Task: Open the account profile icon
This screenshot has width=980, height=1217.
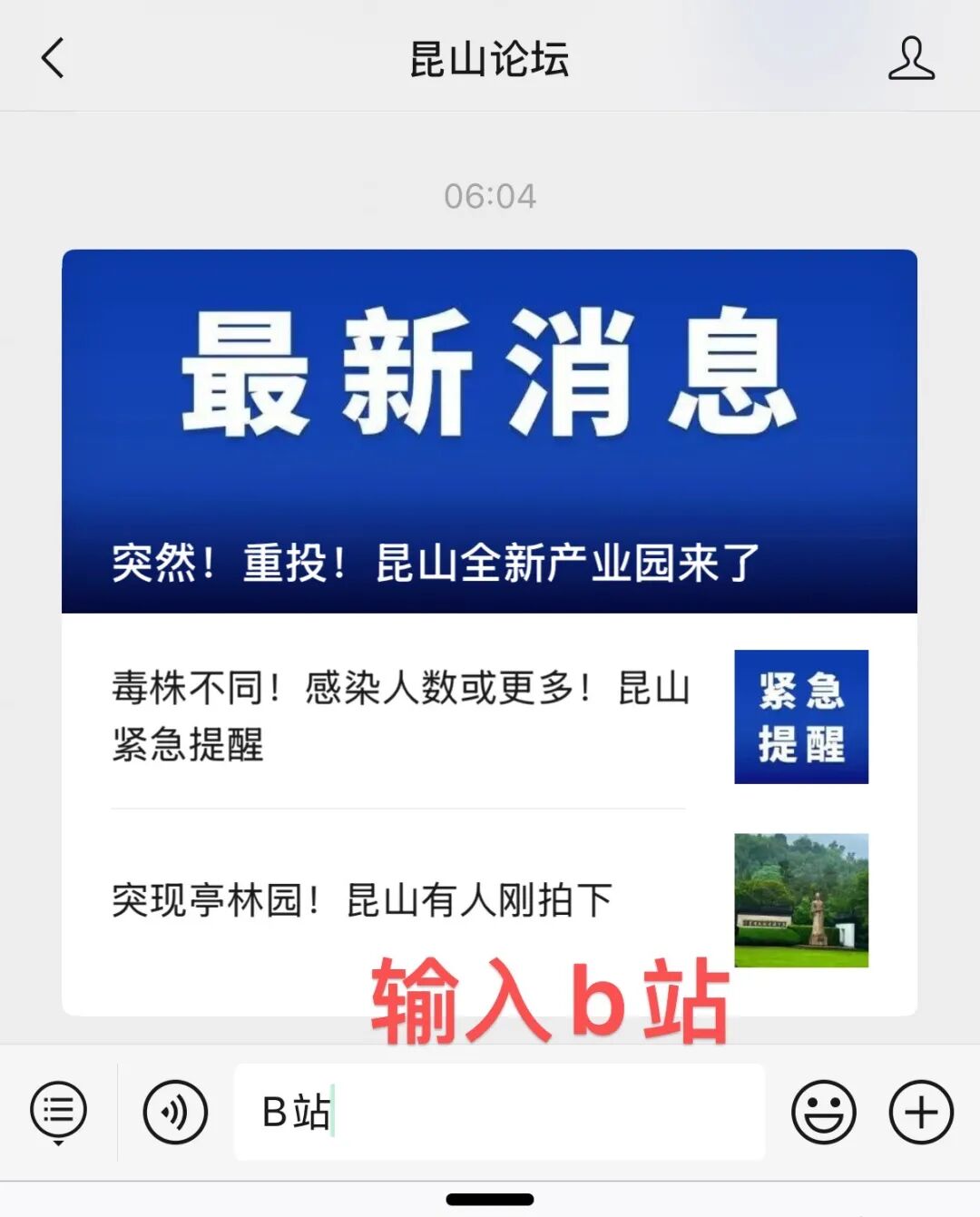Action: pyautogui.click(x=910, y=59)
